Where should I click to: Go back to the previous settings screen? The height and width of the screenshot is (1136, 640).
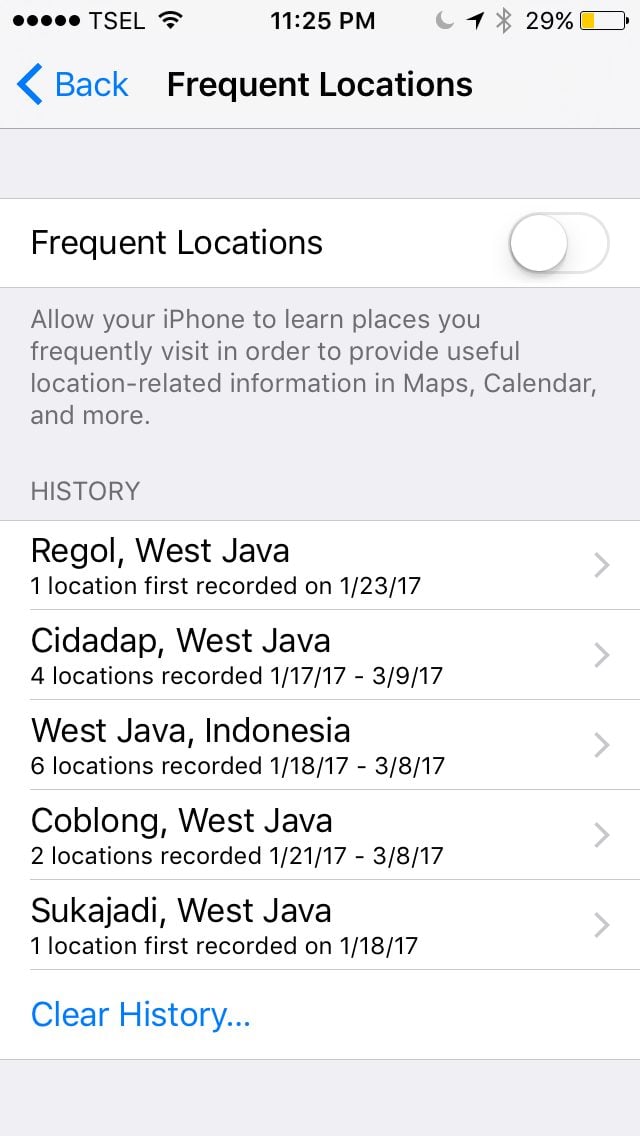coord(72,85)
